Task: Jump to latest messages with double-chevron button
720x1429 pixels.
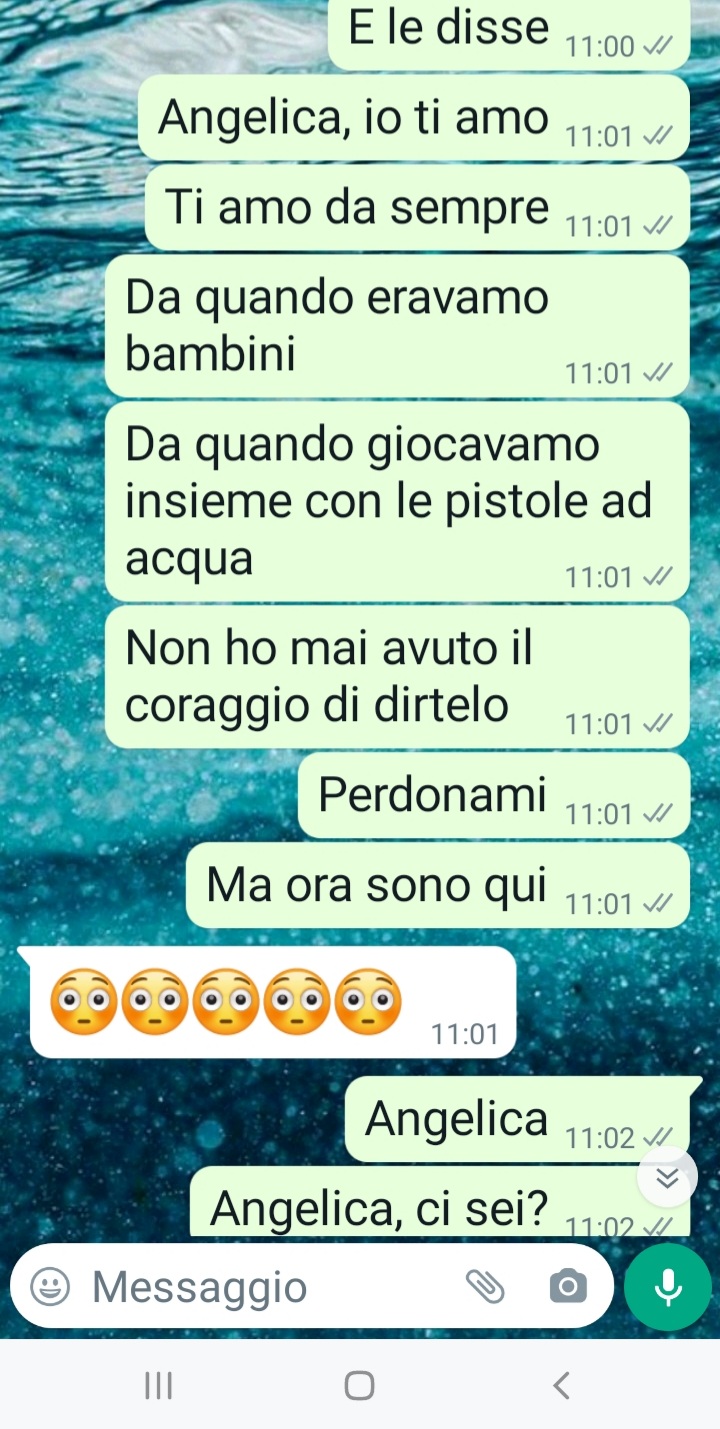Action: (667, 1178)
